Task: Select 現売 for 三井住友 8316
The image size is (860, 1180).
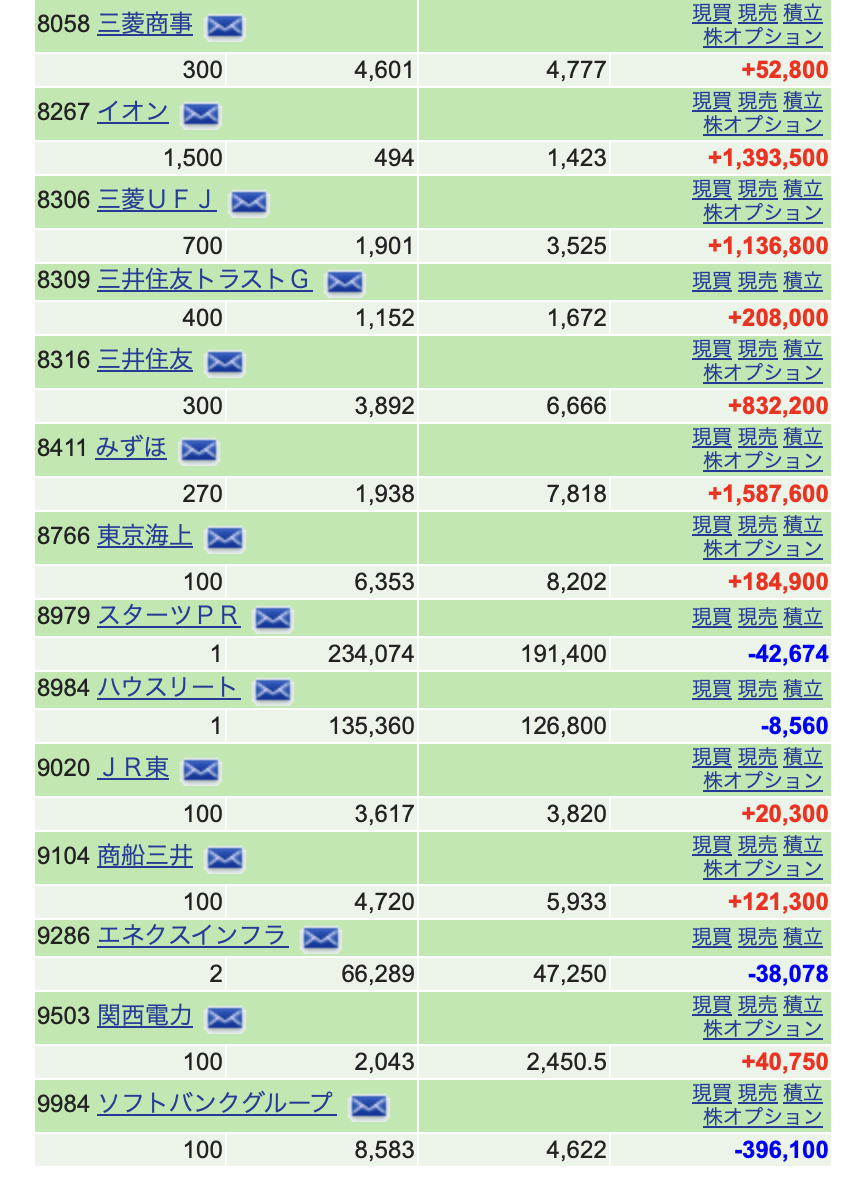Action: (757, 349)
